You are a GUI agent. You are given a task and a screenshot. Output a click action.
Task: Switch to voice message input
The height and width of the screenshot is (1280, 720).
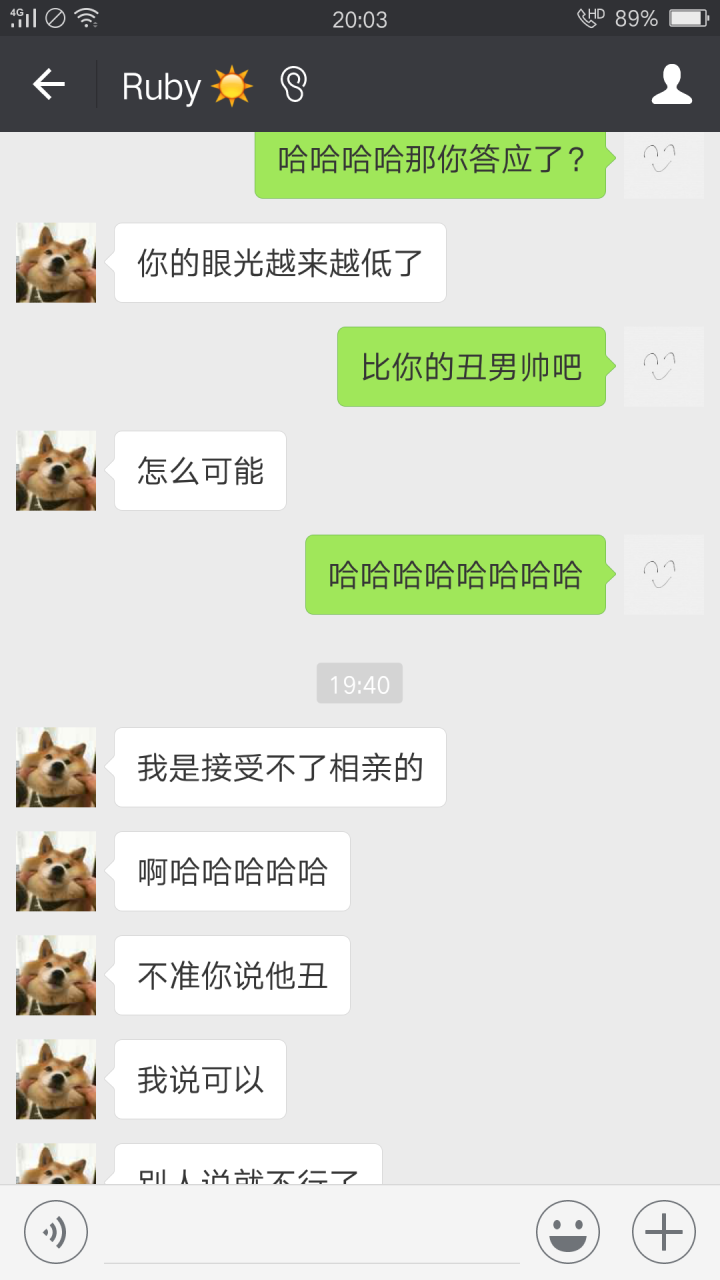pyautogui.click(x=56, y=1231)
